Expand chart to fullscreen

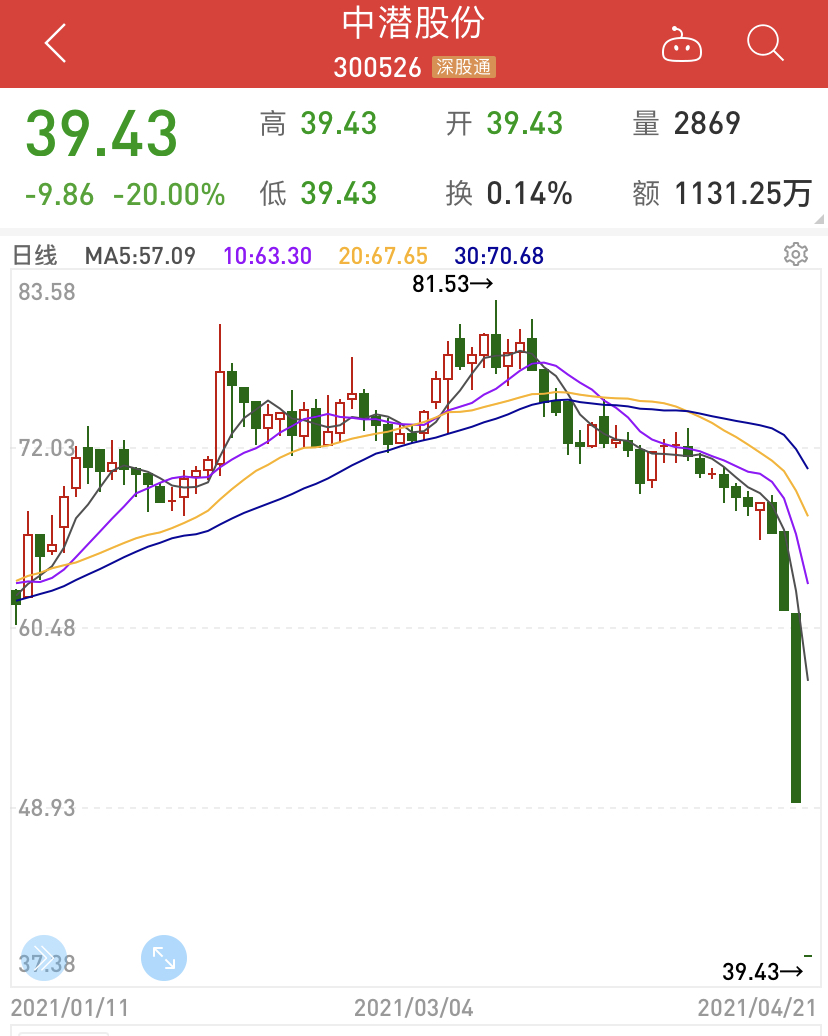[164, 958]
